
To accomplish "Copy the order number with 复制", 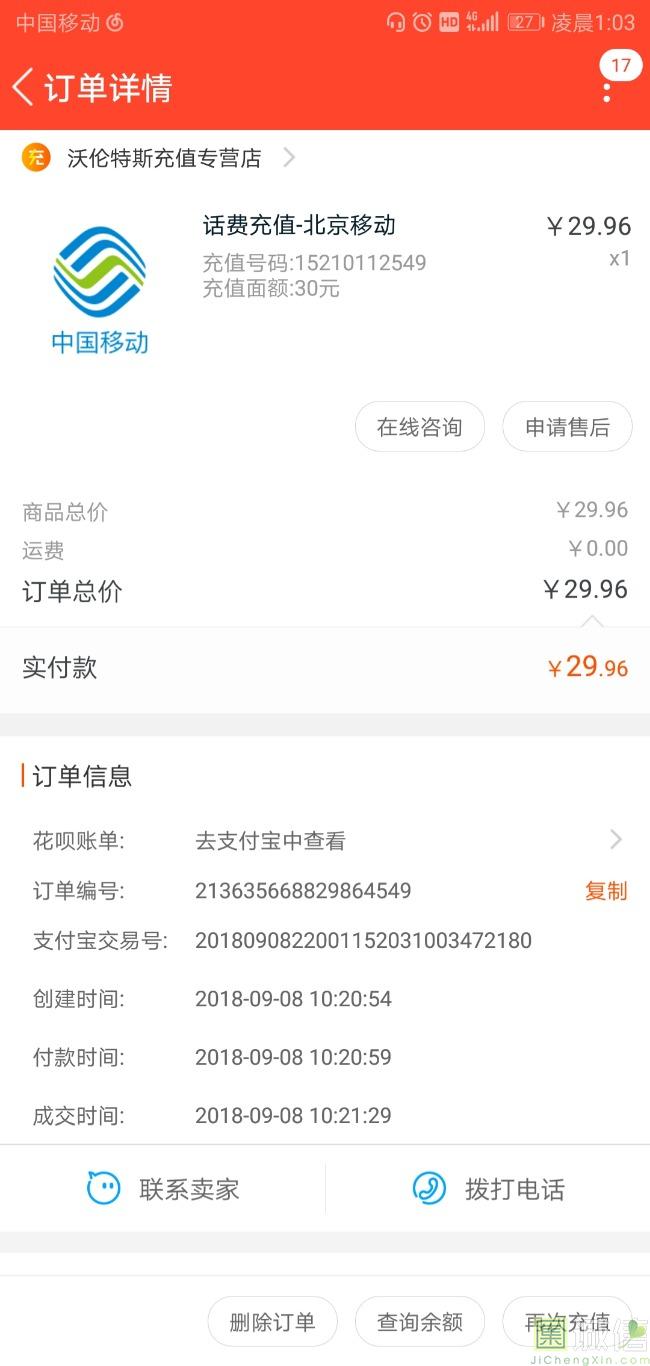I will click(605, 891).
